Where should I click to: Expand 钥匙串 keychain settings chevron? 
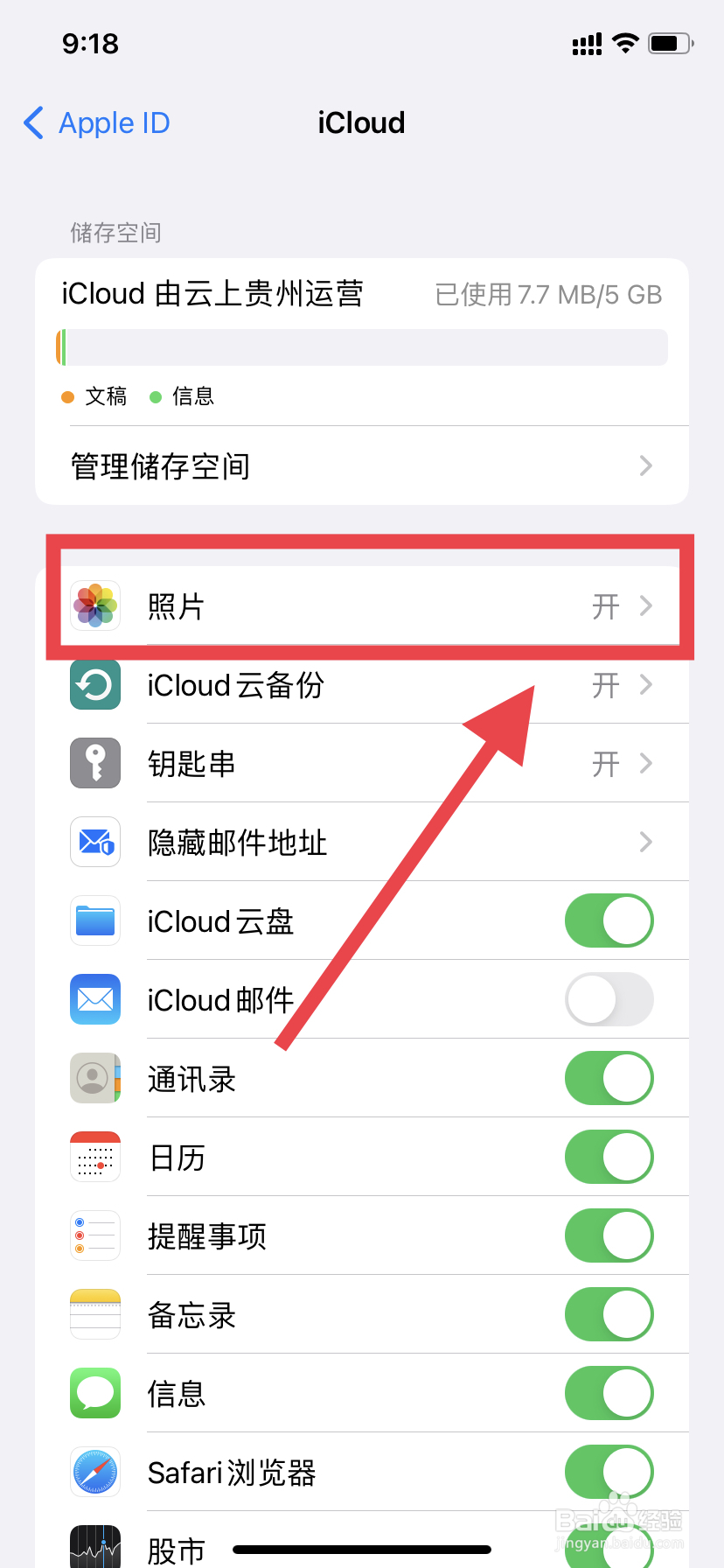[x=645, y=762]
